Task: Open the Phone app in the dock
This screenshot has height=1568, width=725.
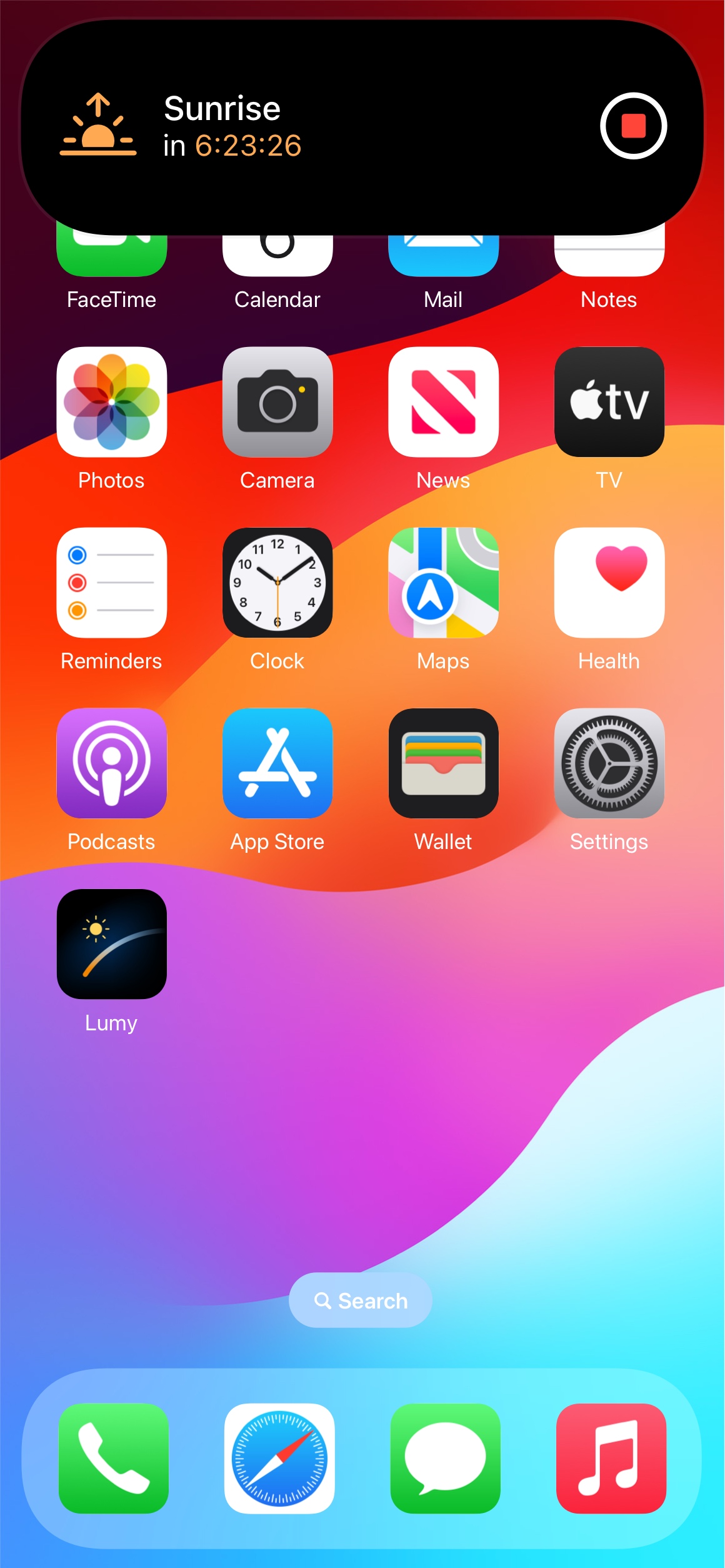Action: [x=114, y=1459]
